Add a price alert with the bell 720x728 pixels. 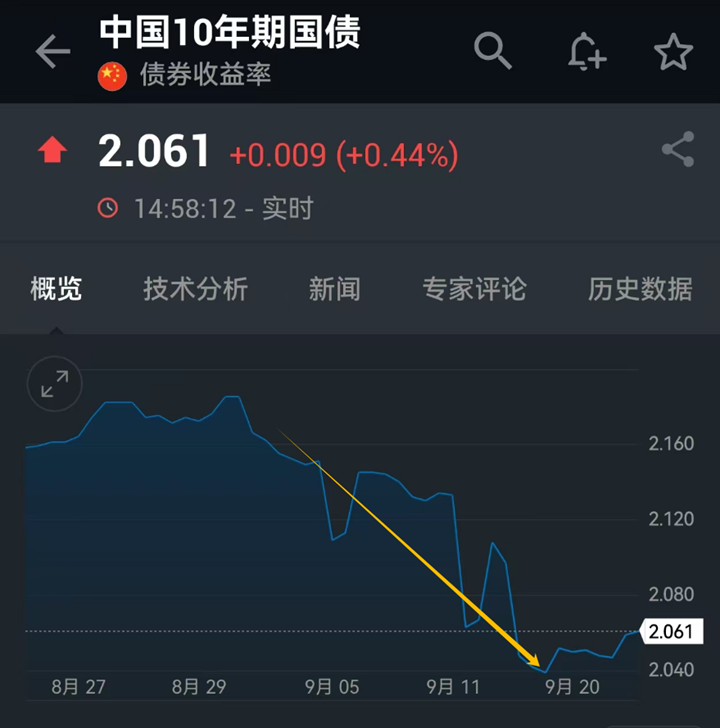pyautogui.click(x=586, y=51)
